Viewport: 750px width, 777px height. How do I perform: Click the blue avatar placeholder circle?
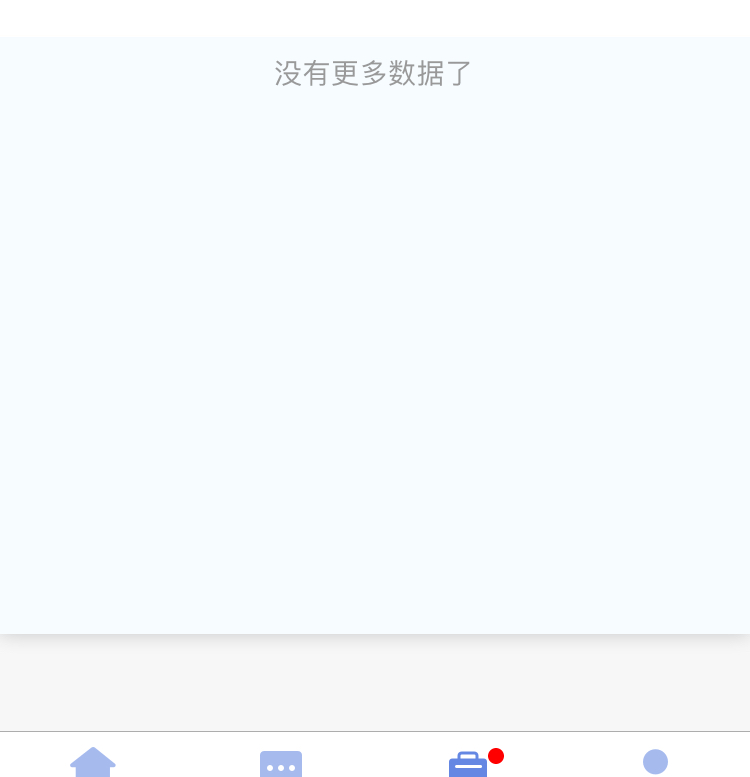point(655,762)
